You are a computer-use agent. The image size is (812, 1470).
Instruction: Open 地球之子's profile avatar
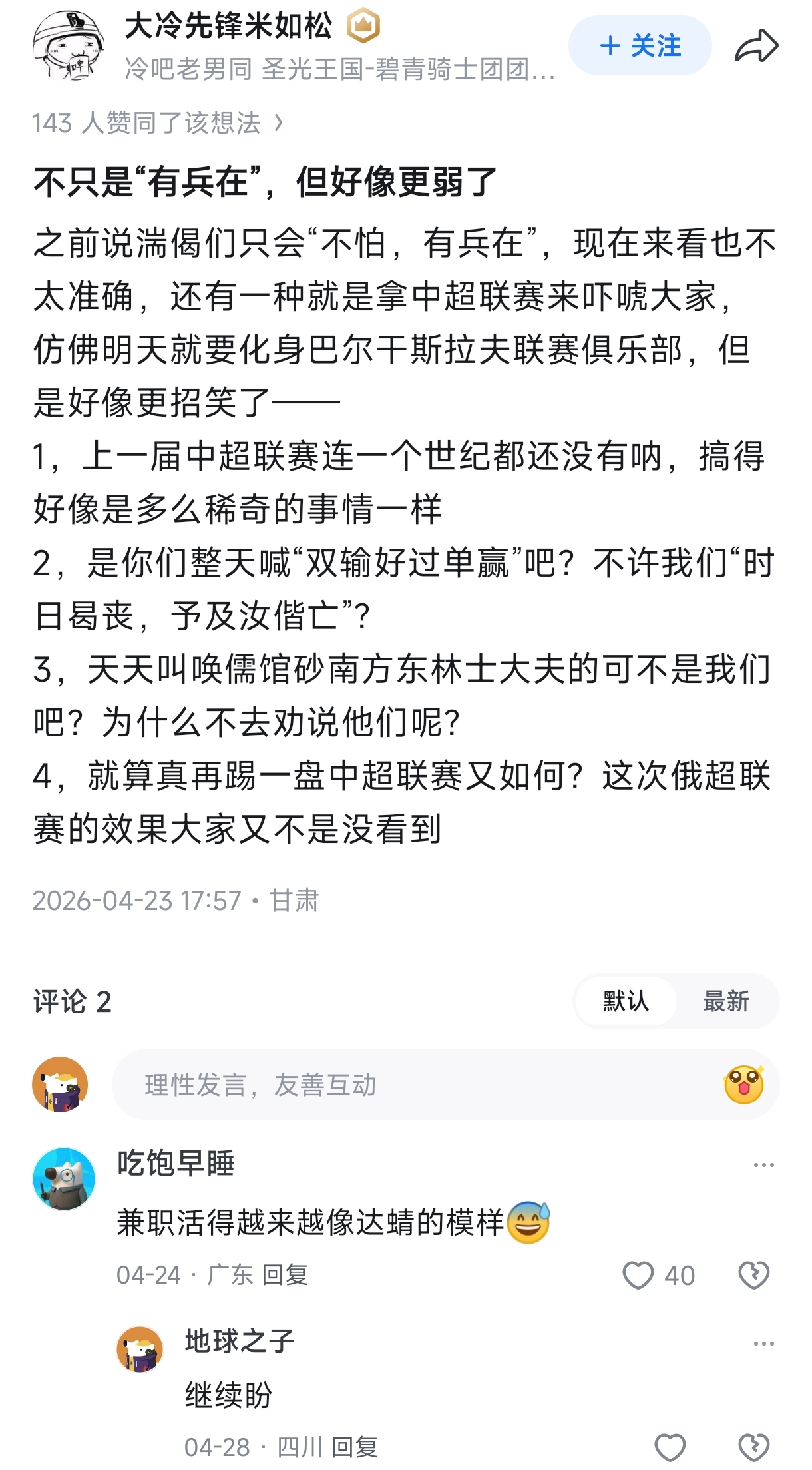click(x=140, y=1349)
